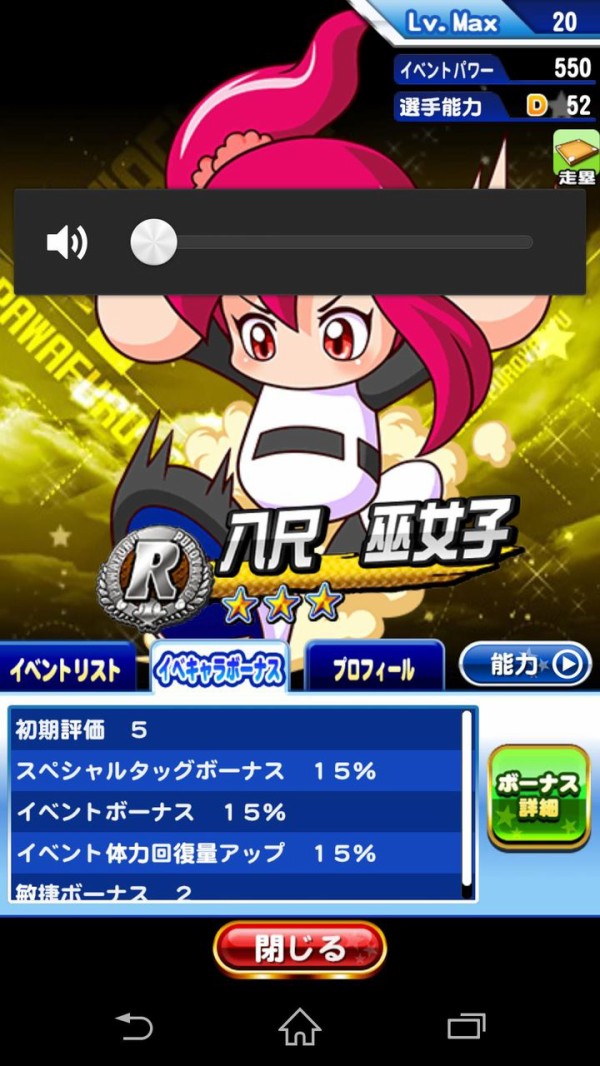
Task: Tap the volume slider knob
Action: [154, 242]
